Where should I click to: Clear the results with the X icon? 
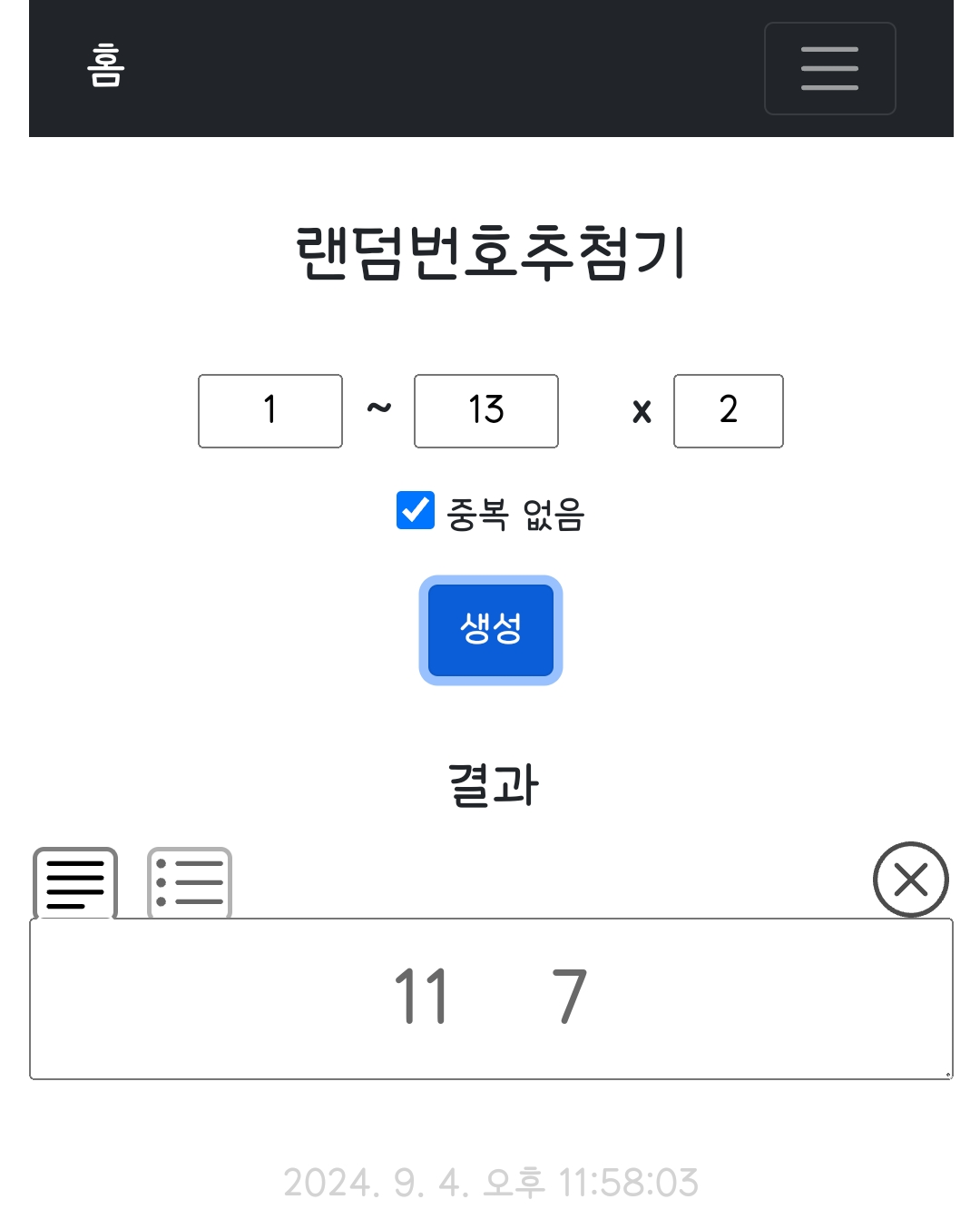910,880
